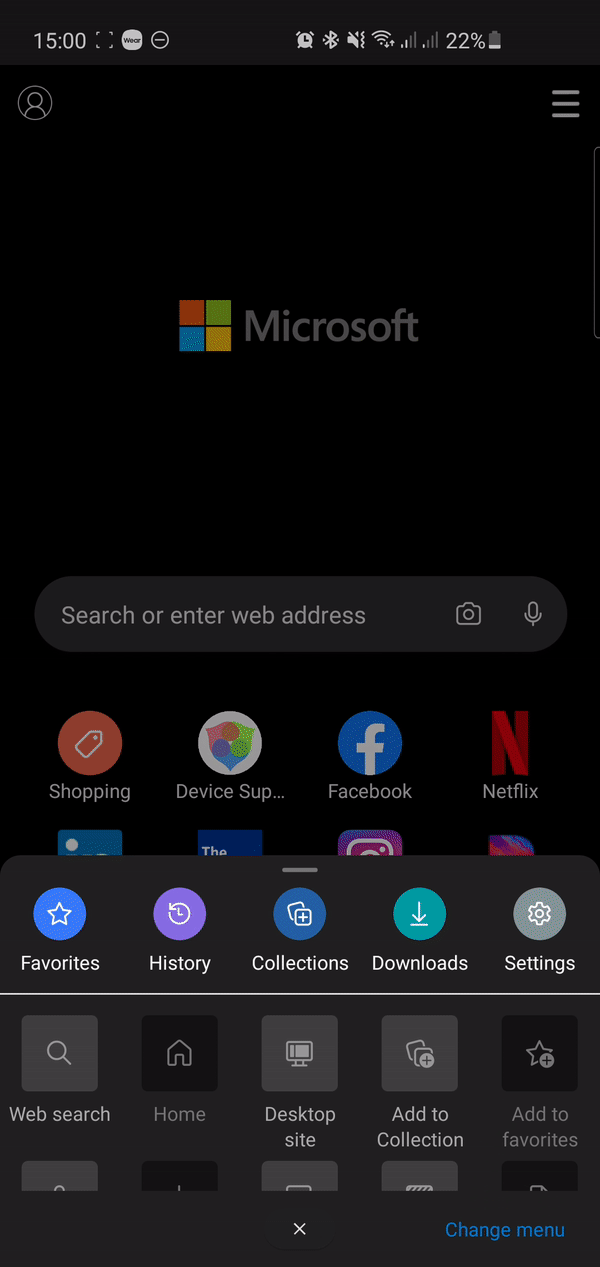Start voice search with the microphone
The height and width of the screenshot is (1267, 600).
click(533, 614)
